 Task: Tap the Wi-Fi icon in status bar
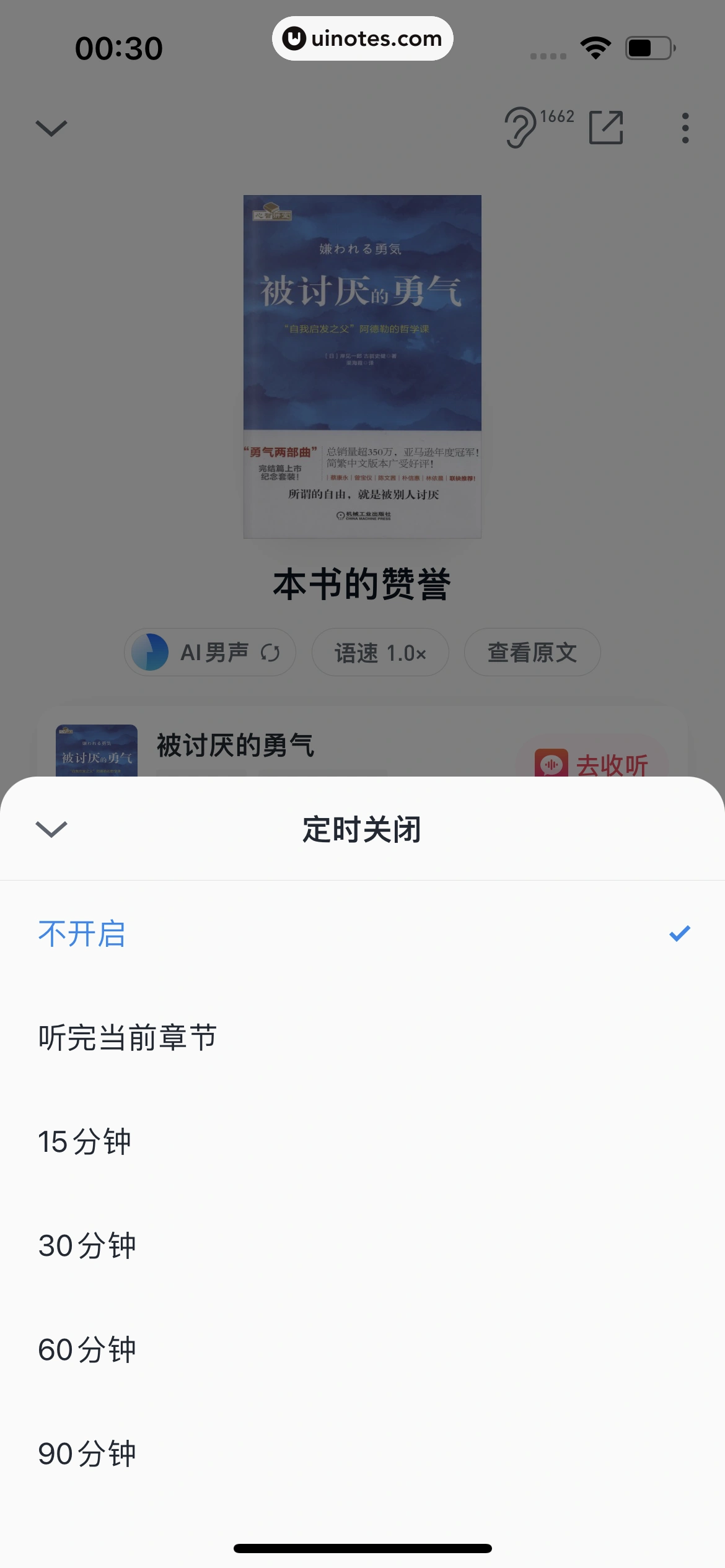click(595, 46)
